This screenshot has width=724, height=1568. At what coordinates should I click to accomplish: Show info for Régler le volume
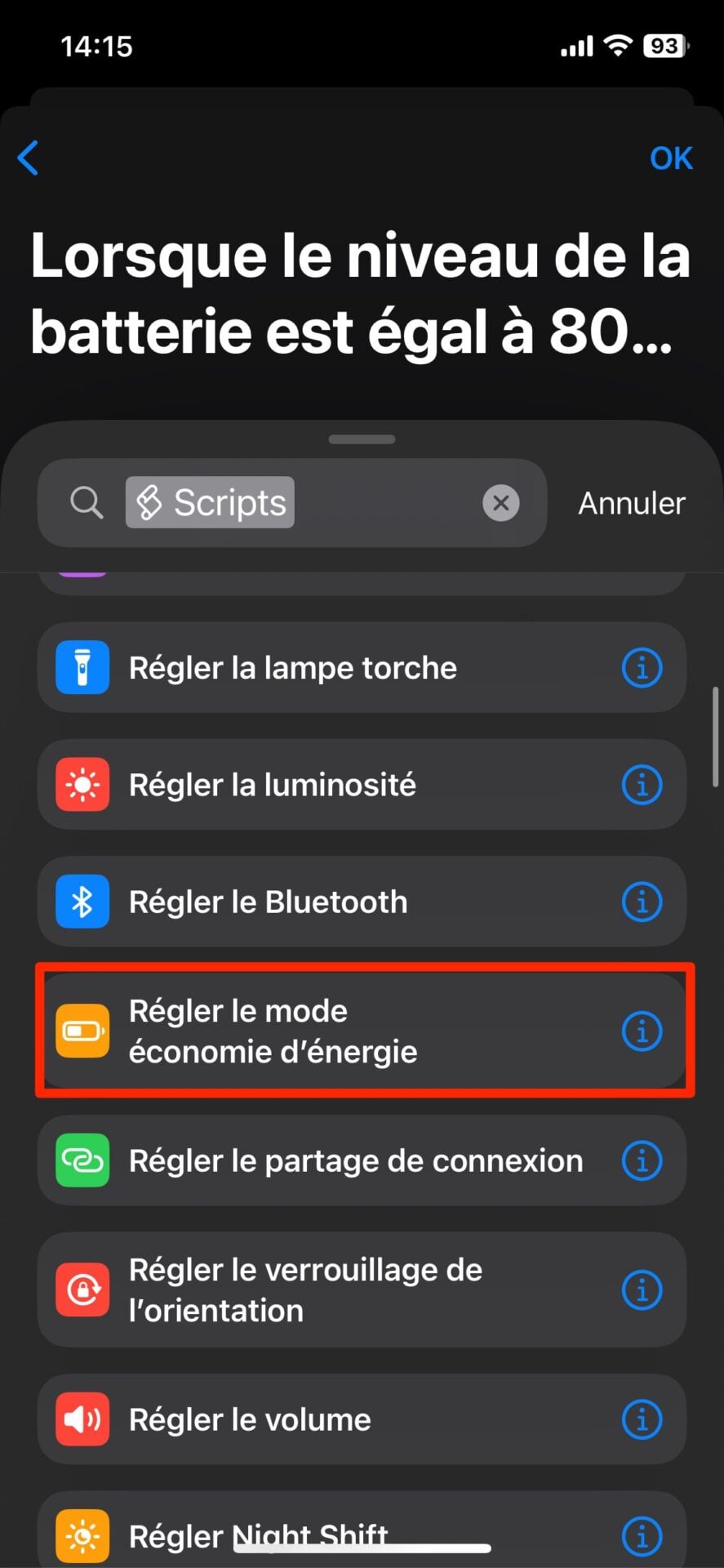642,1419
